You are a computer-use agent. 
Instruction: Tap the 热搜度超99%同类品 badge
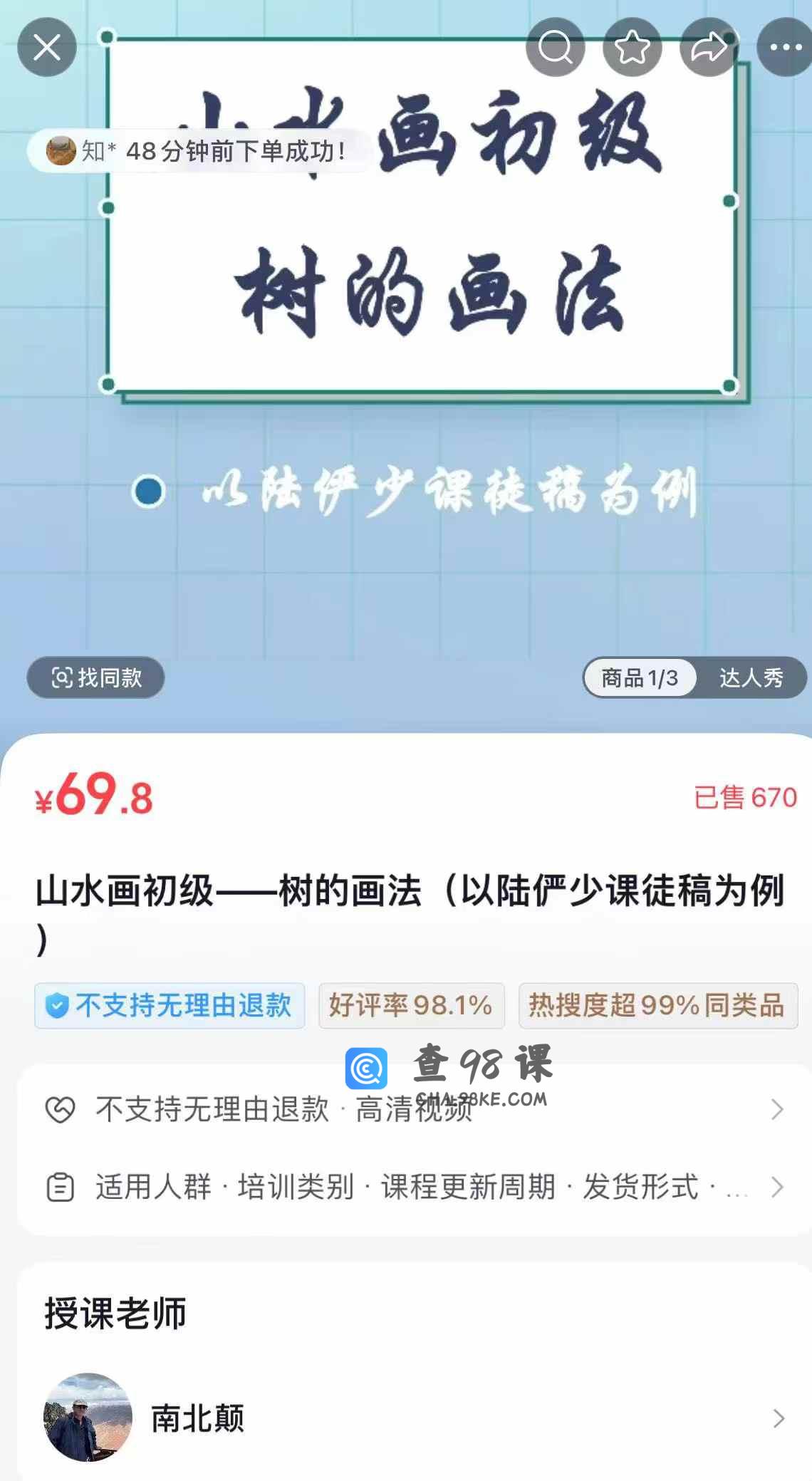(x=657, y=1005)
